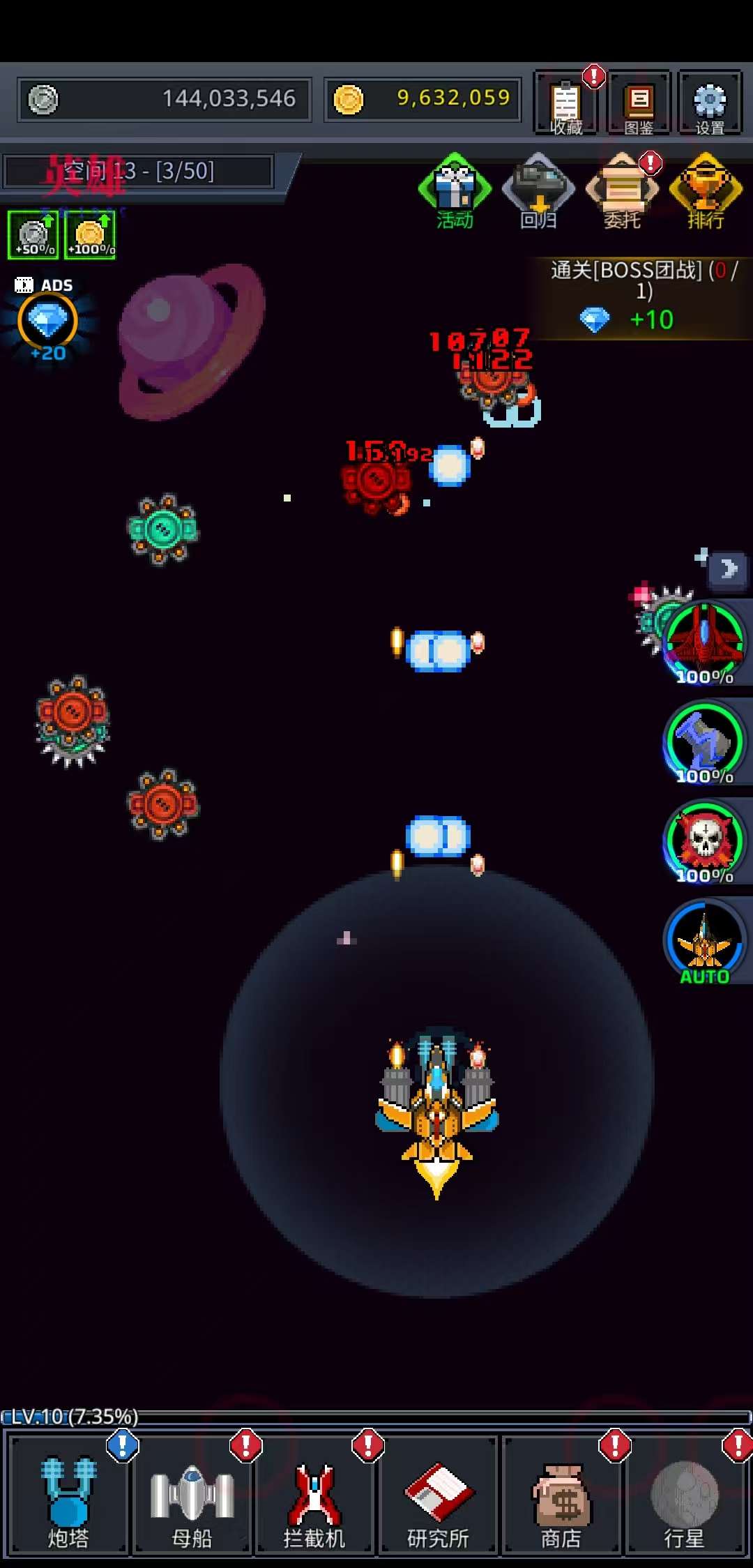Use the red fighter ship skill
753x1568 pixels.
click(704, 642)
